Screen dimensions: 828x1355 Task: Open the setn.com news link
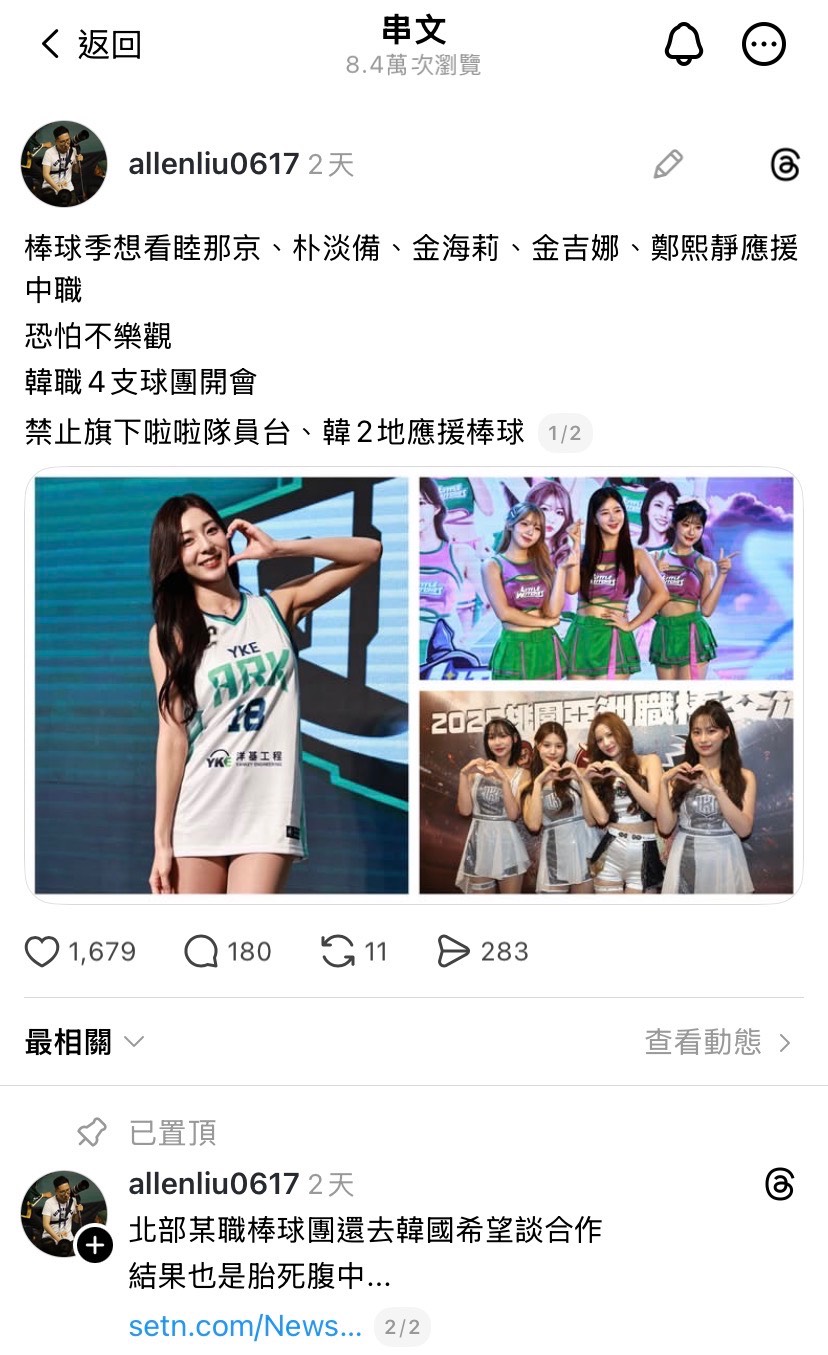pos(245,1326)
